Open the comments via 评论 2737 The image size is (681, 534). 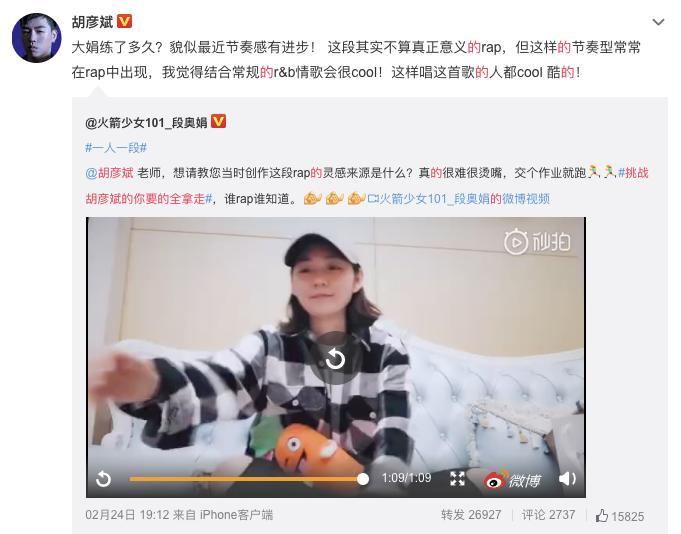pos(548,515)
